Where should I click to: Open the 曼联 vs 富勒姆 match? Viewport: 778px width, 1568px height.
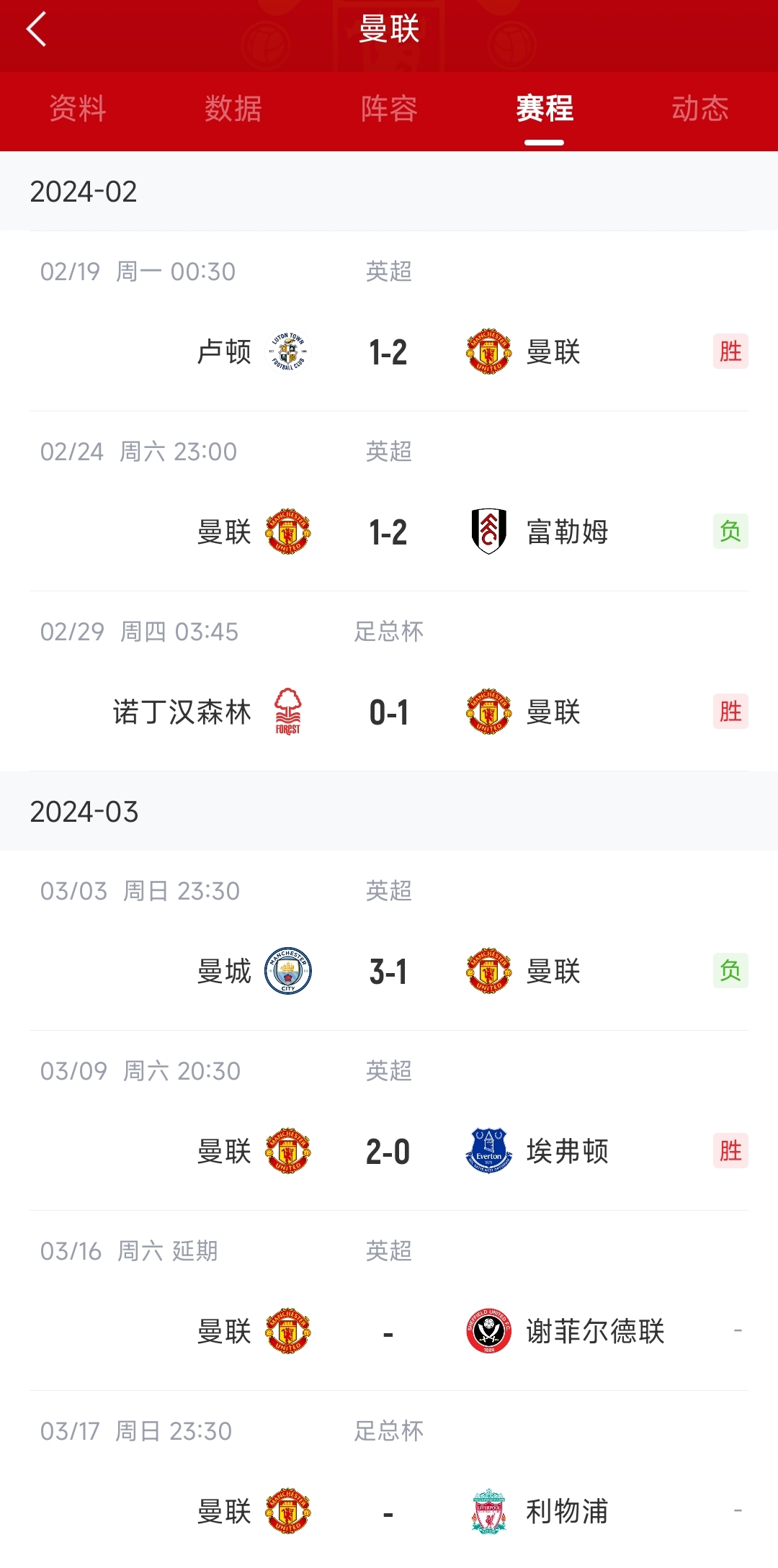pos(389,501)
